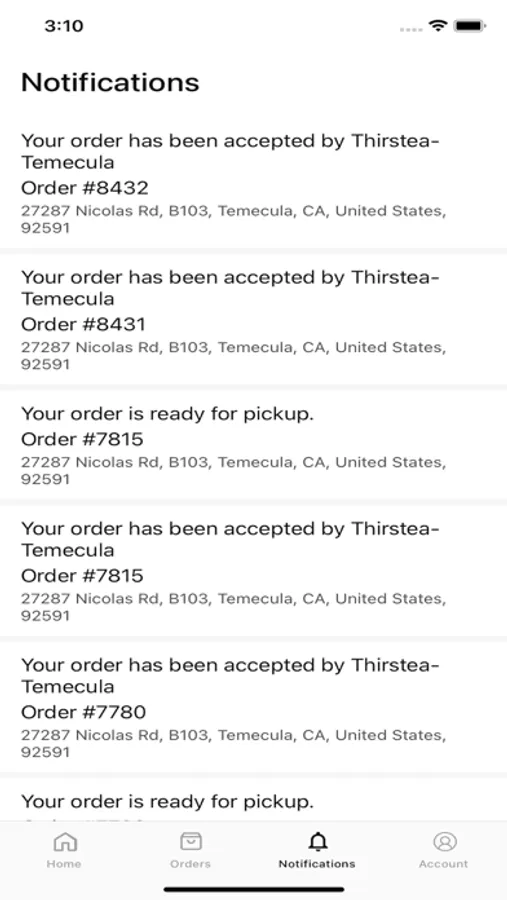The height and width of the screenshot is (900, 507).
Task: Open the ready for pickup notification for Order #7815
Action: tap(253, 445)
